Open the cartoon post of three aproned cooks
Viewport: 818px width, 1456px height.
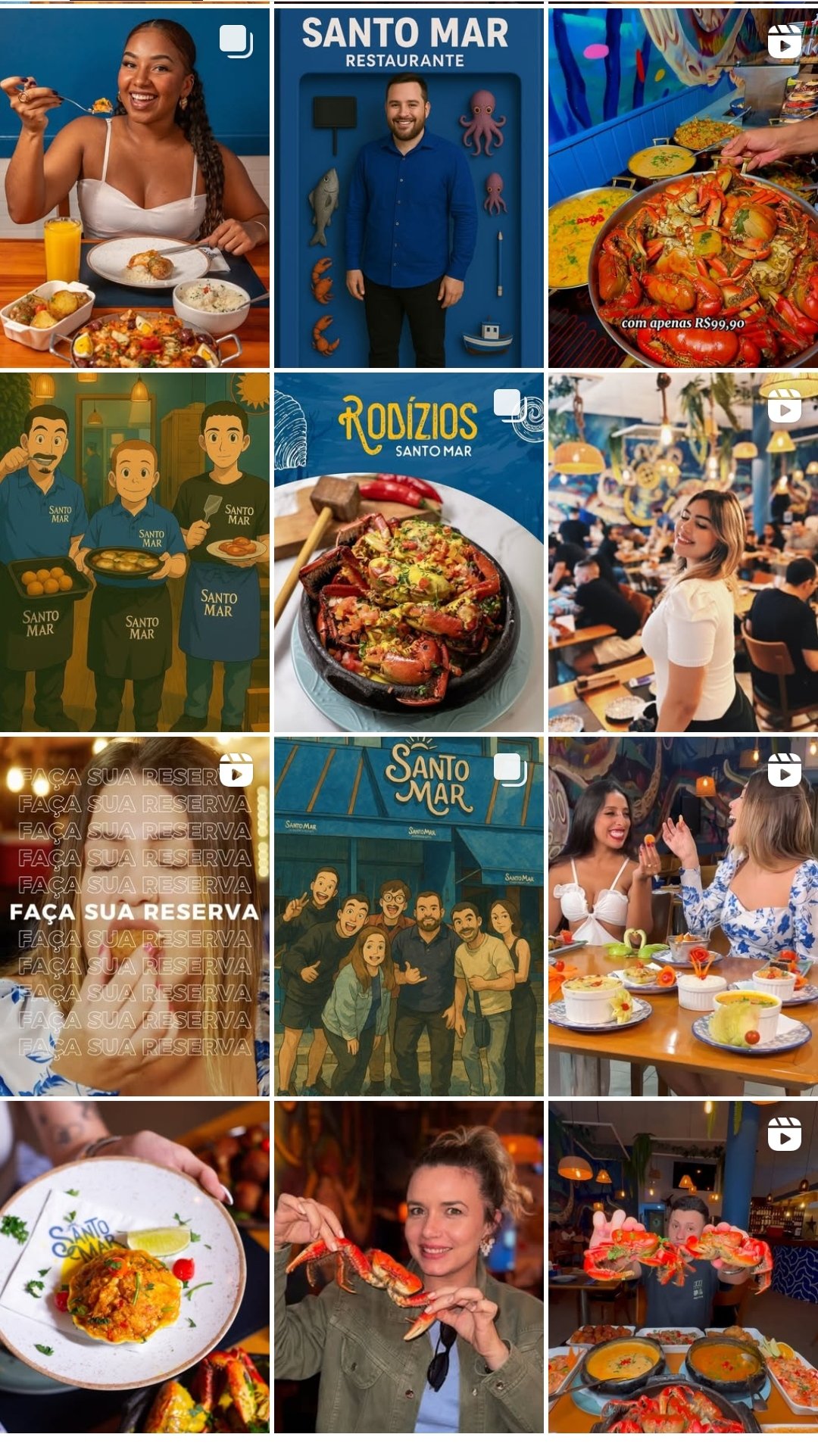click(x=135, y=552)
